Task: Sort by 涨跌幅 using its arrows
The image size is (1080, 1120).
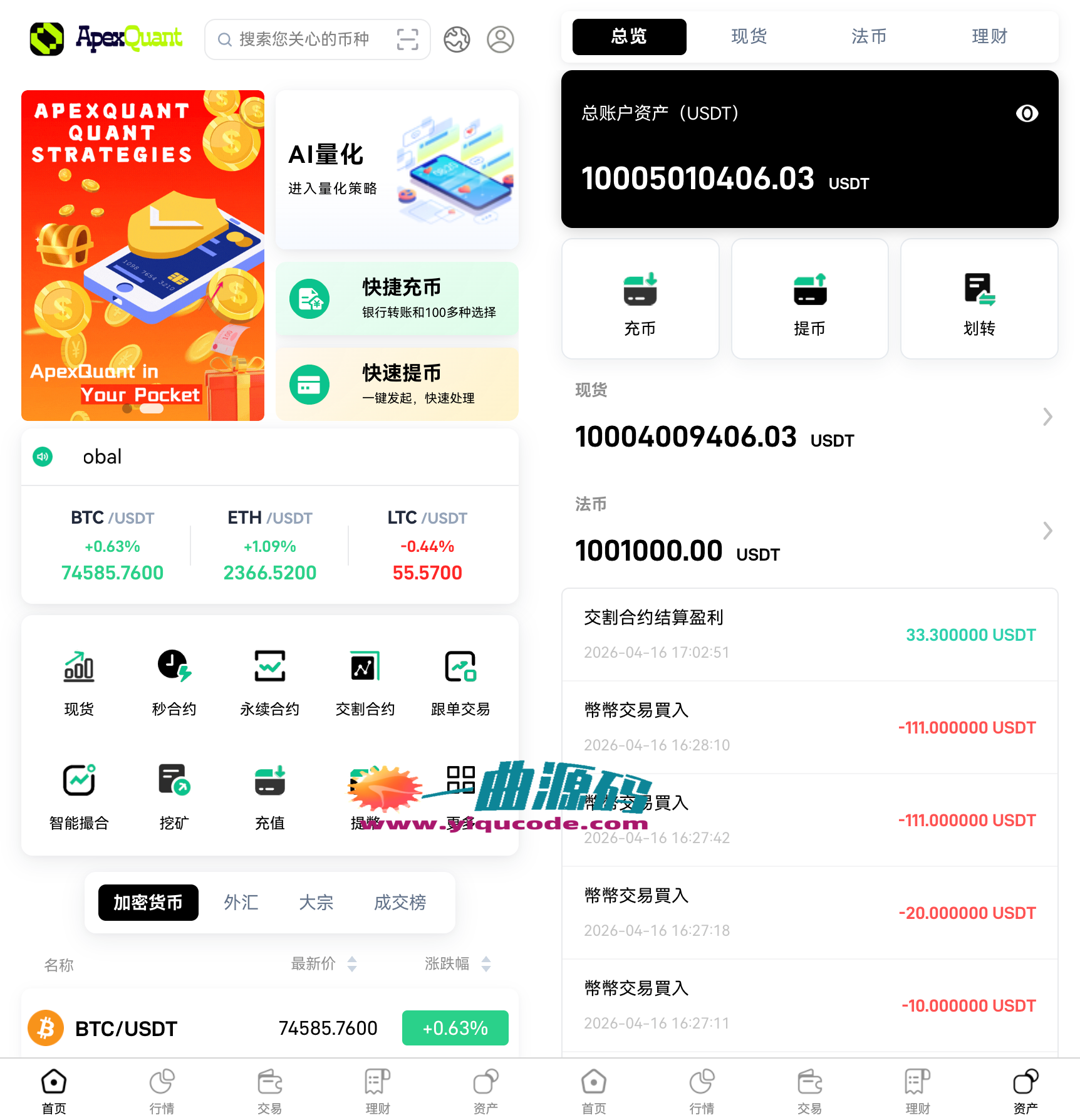Action: (x=485, y=964)
